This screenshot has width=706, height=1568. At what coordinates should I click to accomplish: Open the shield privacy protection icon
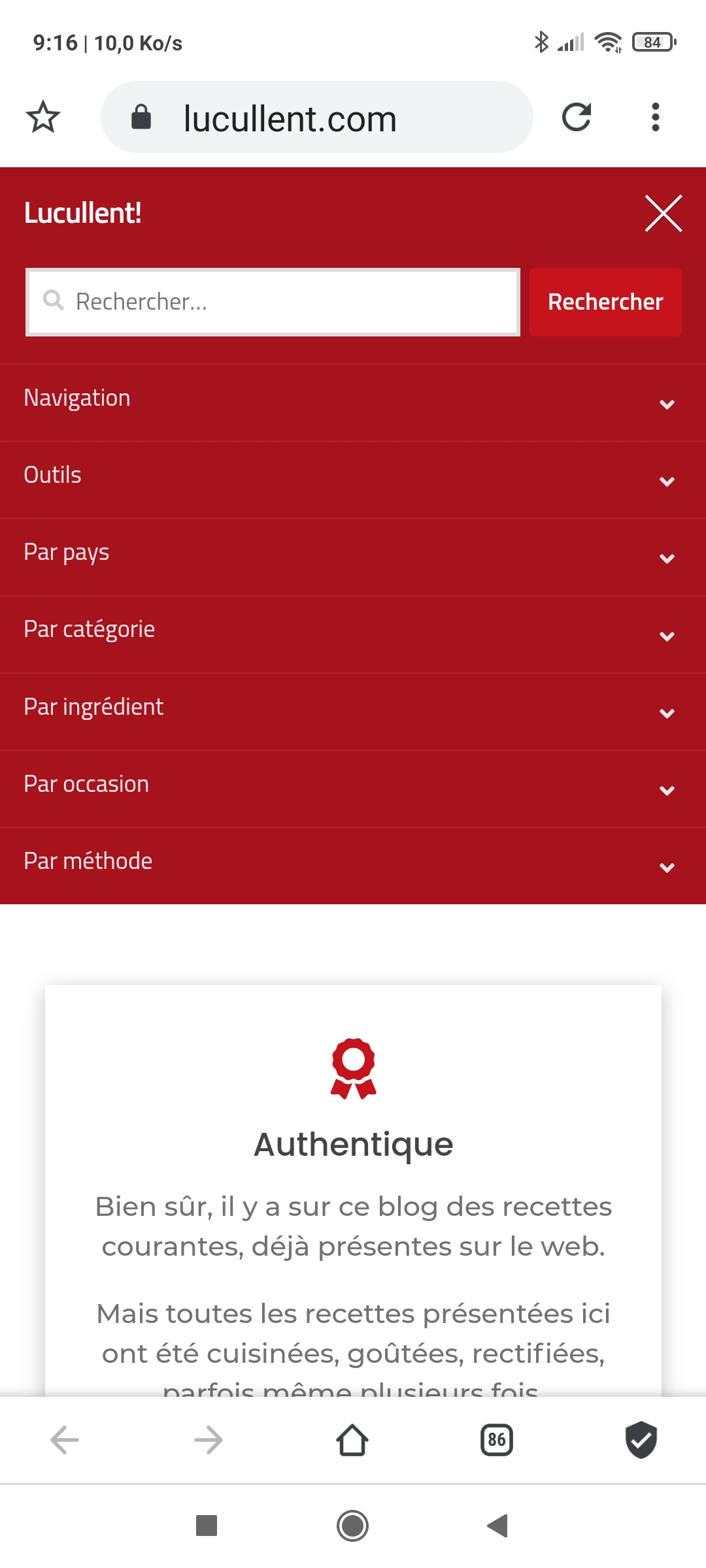point(641,1440)
